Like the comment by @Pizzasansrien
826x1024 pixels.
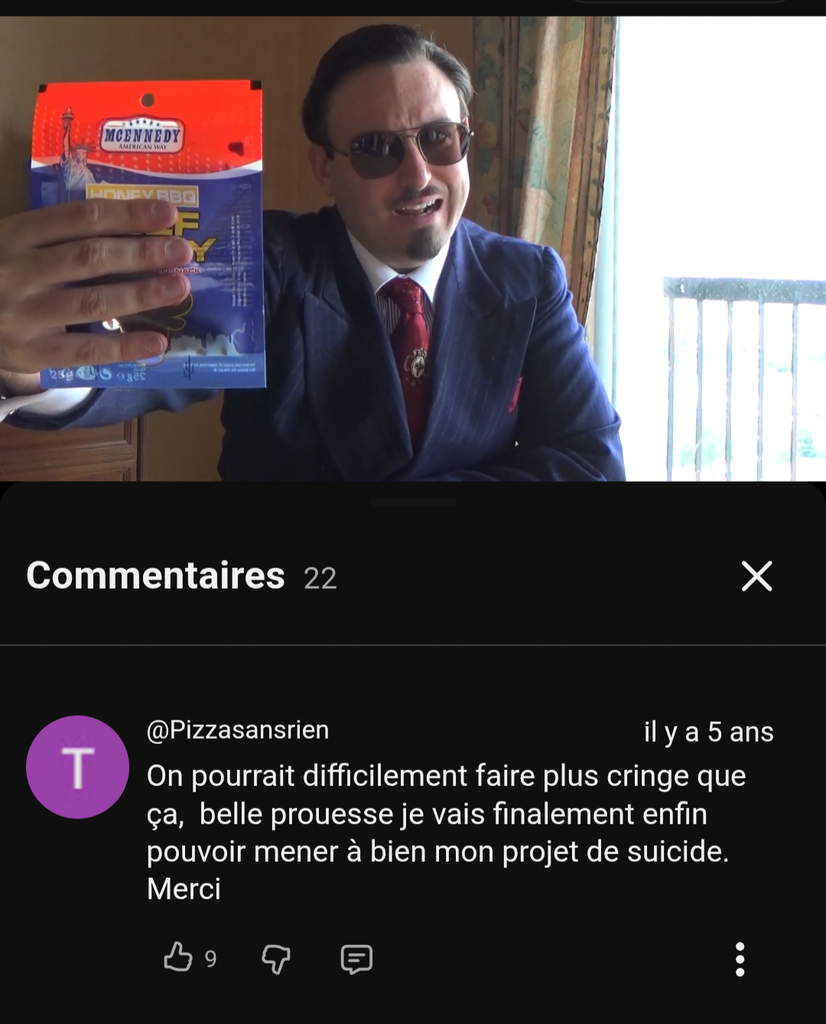click(178, 958)
